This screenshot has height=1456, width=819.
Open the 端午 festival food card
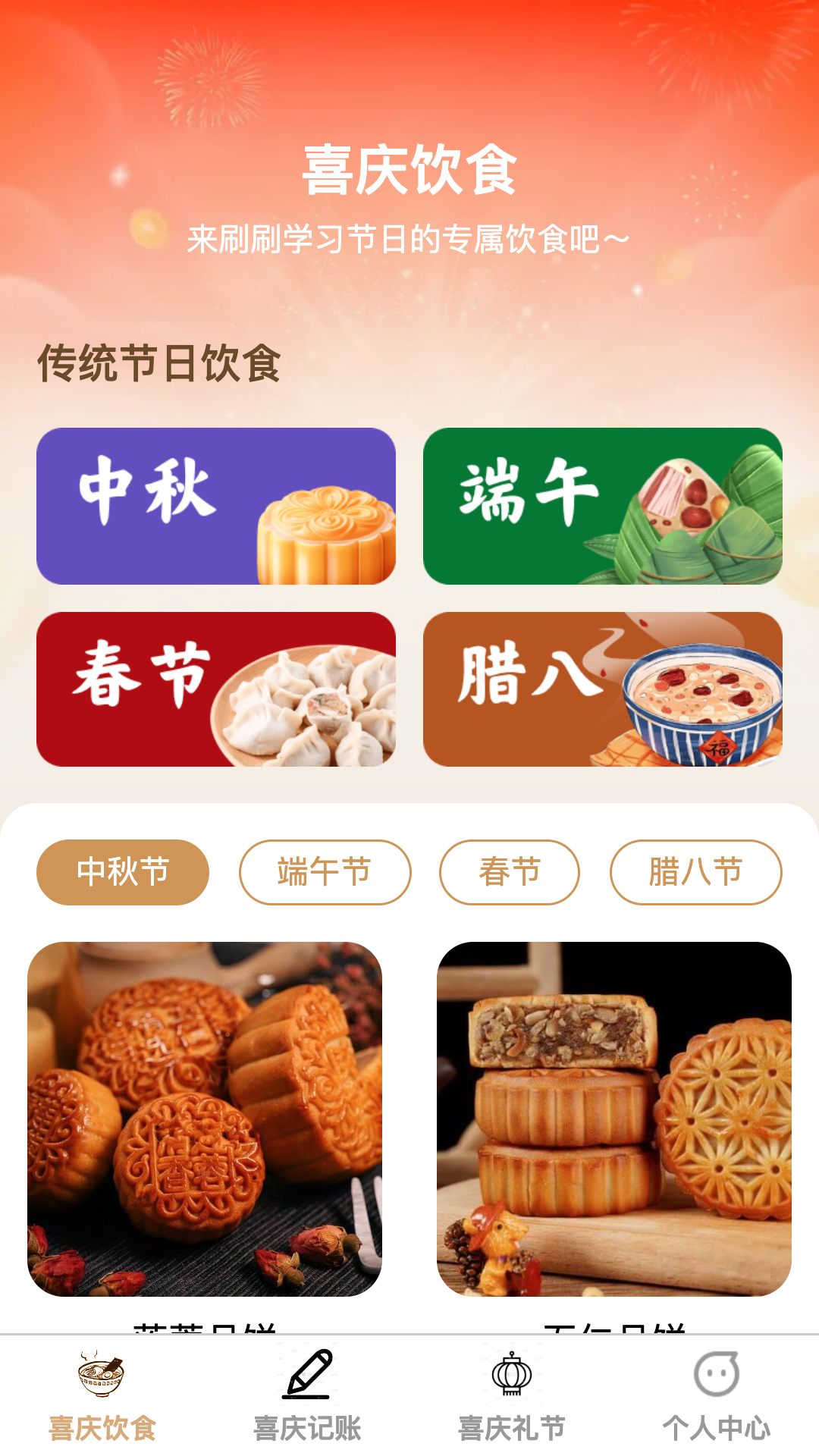[602, 506]
